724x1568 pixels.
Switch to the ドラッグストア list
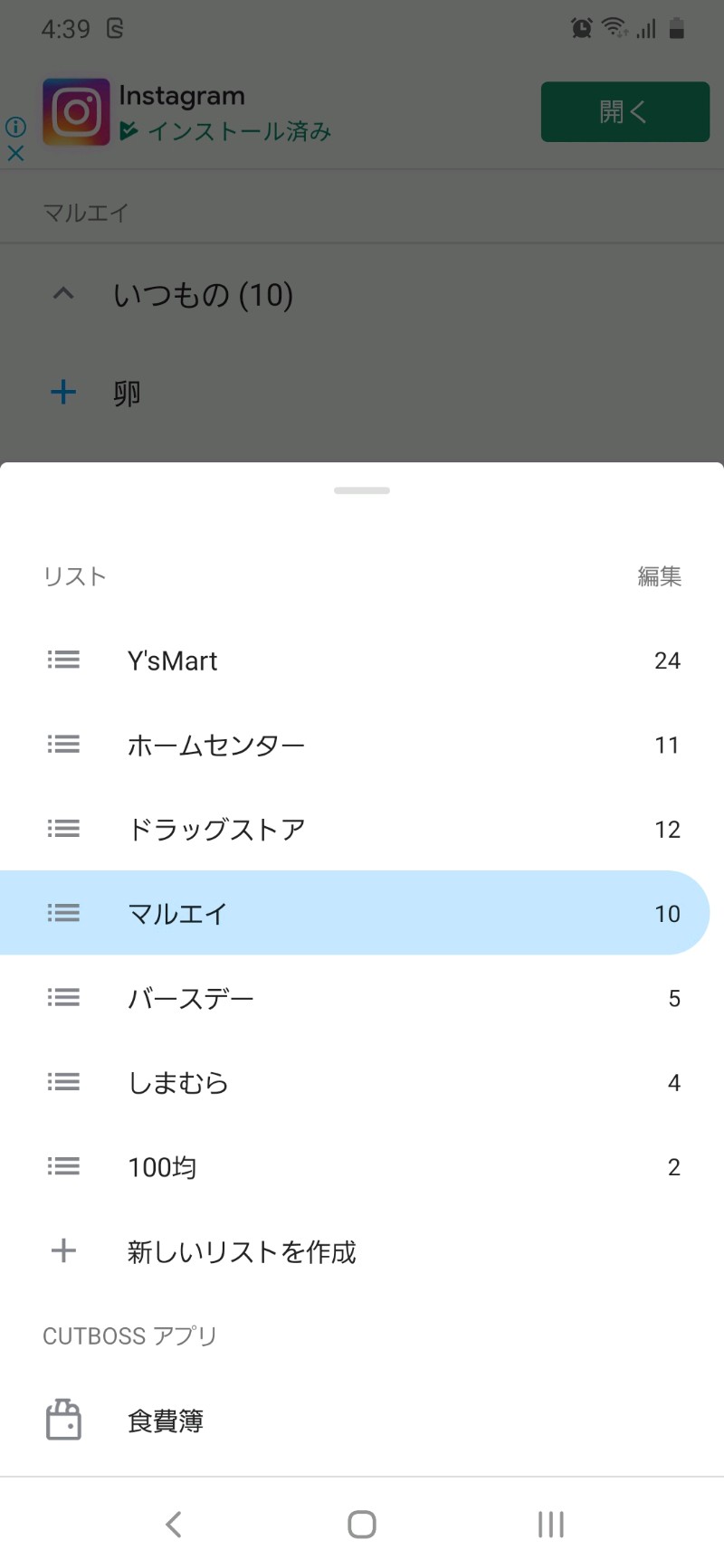[x=362, y=829]
